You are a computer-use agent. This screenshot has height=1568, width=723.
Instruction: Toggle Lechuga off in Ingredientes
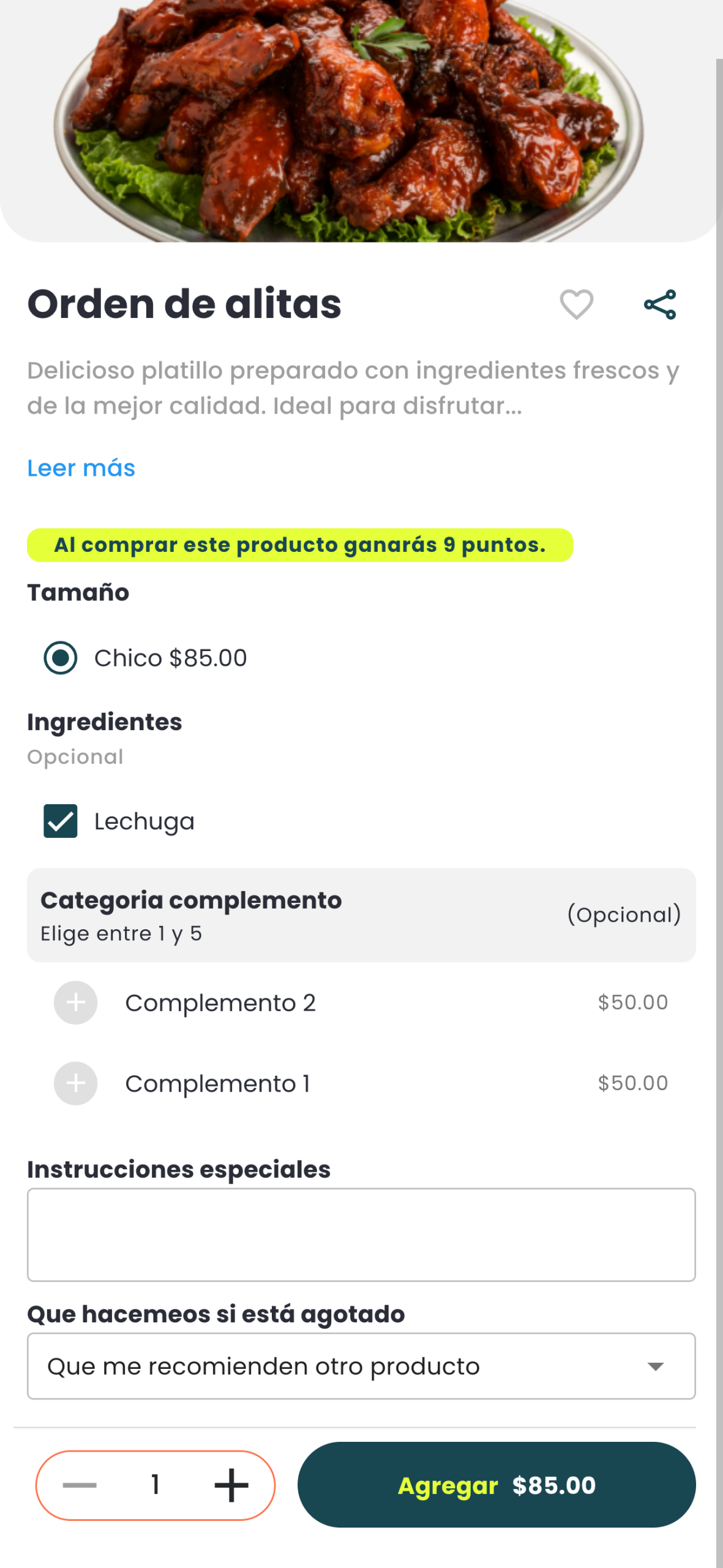[60, 821]
